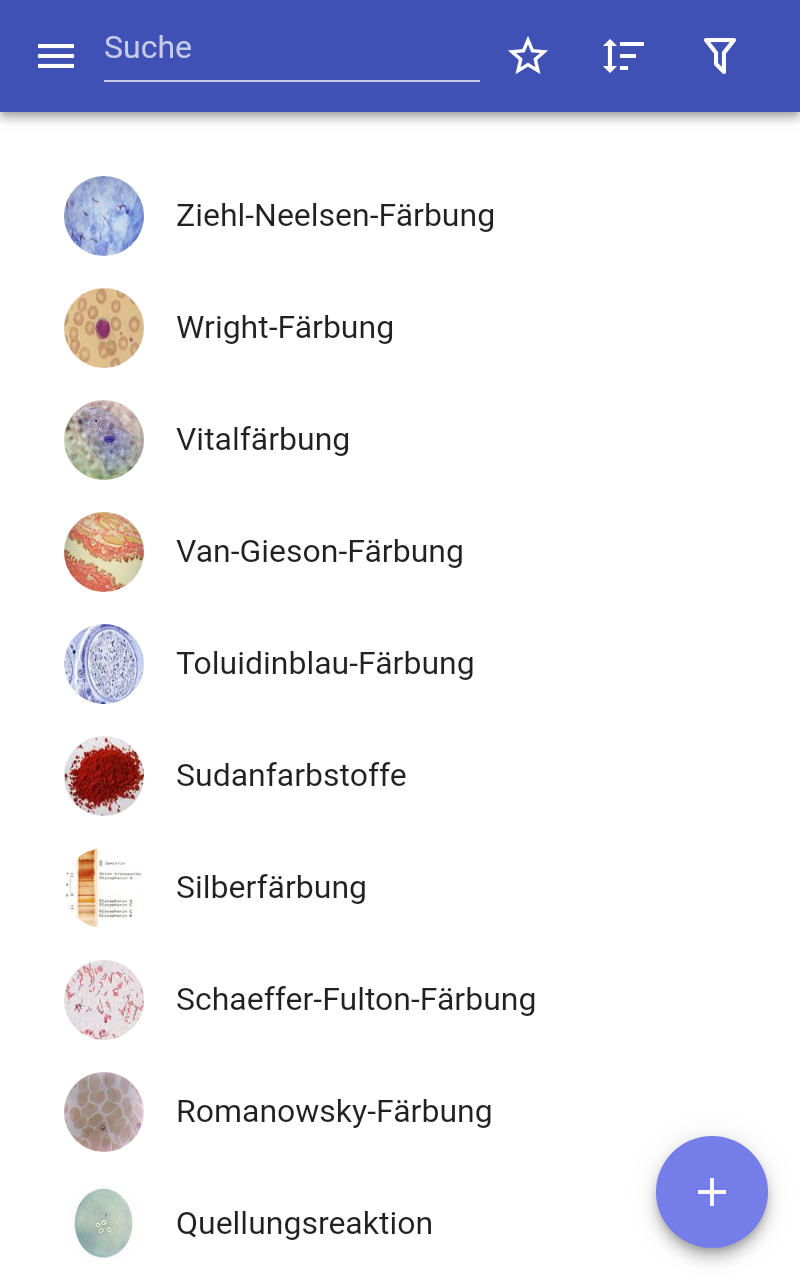Open the hamburger navigation menu
Screen dimensions: 800x1280
(56, 56)
